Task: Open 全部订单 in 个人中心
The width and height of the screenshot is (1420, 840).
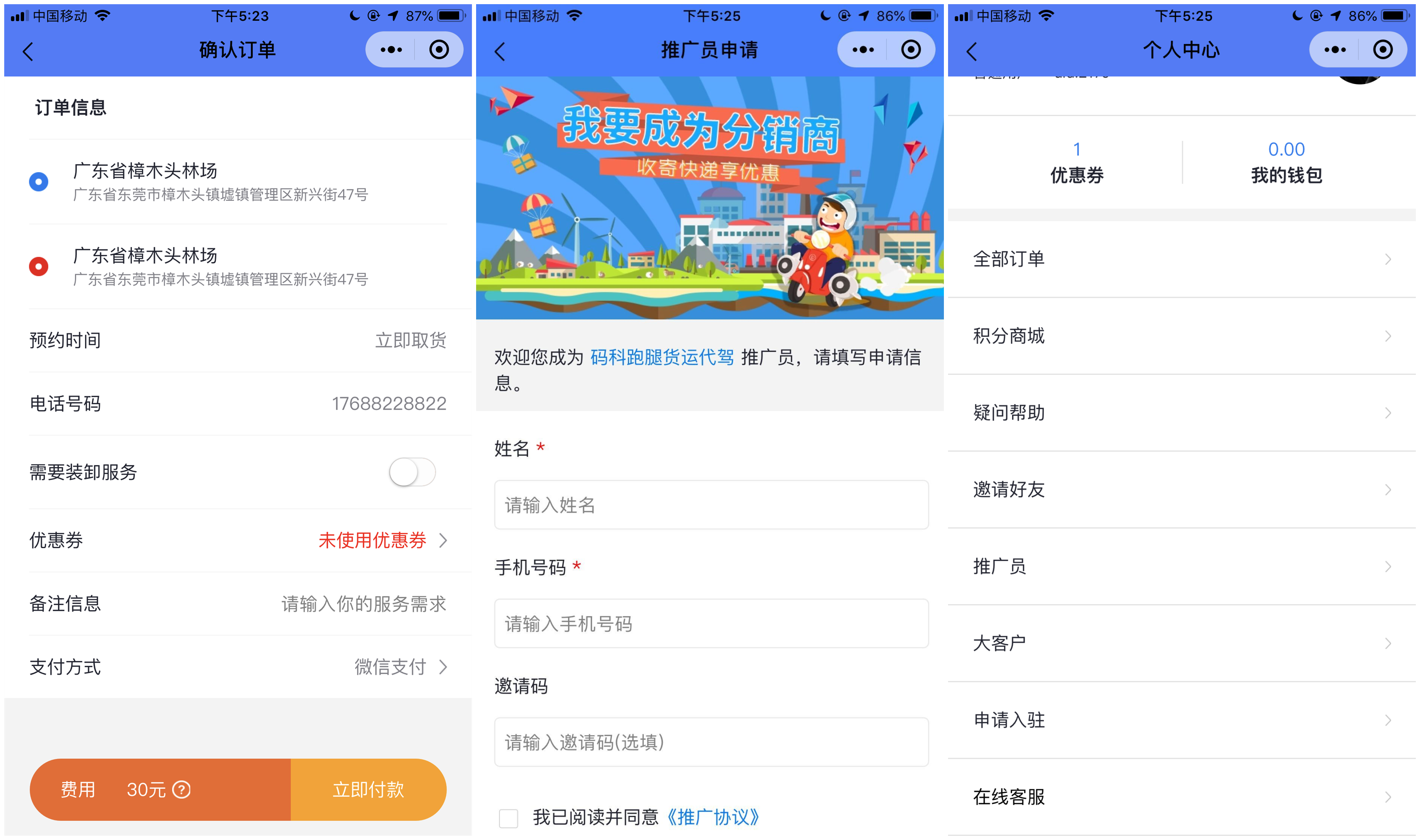Action: [x=1181, y=259]
